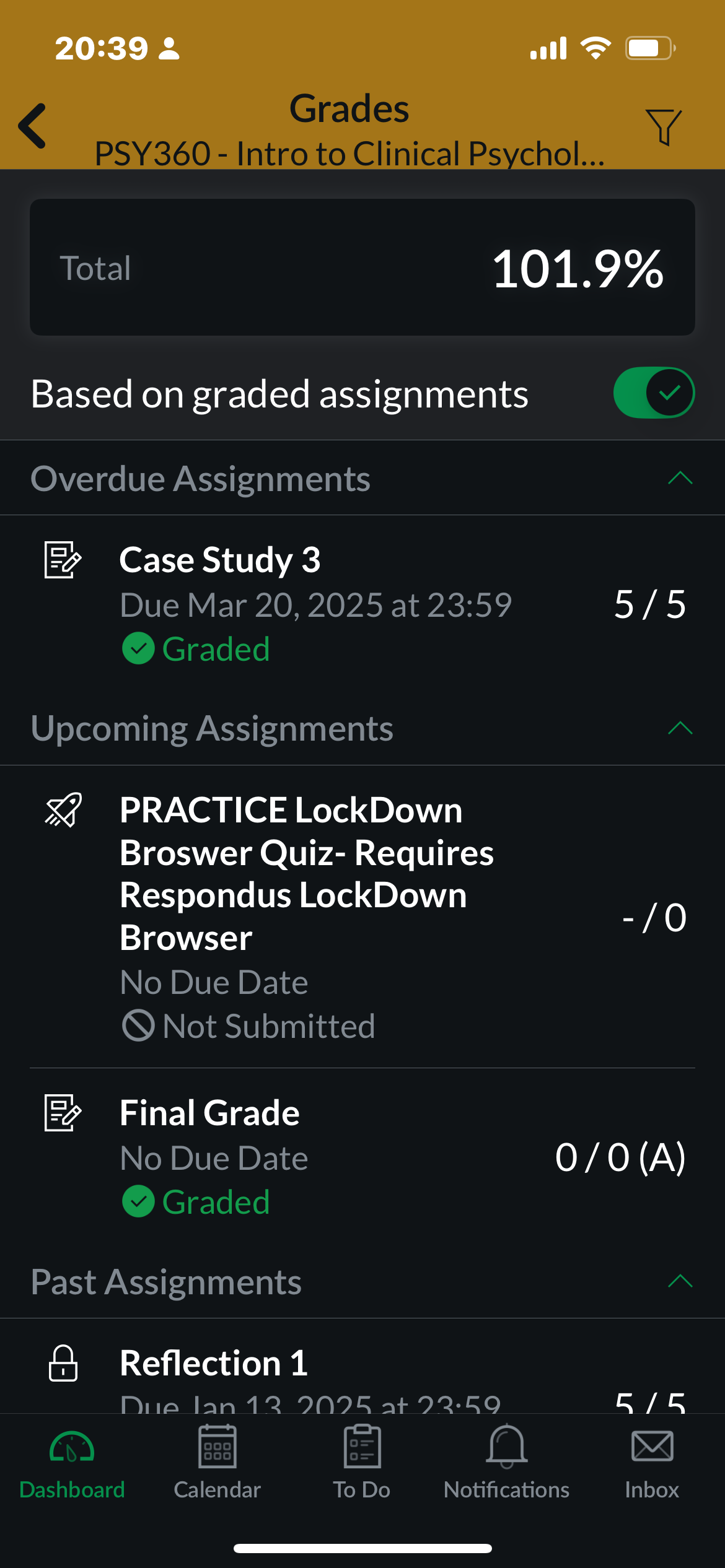725x1568 pixels.
Task: Go back from the Grades screen
Action: point(32,126)
